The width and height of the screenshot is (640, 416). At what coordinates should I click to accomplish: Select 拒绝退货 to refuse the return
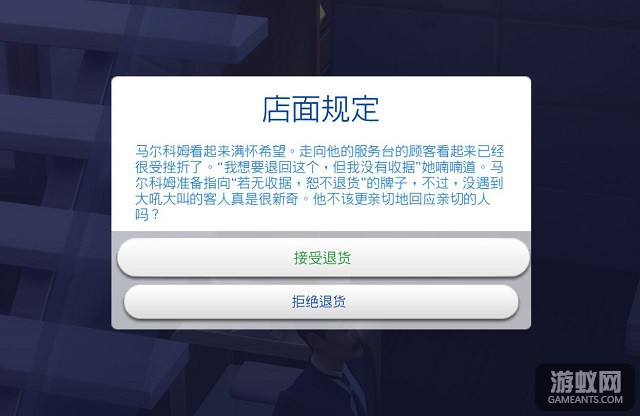click(321, 301)
